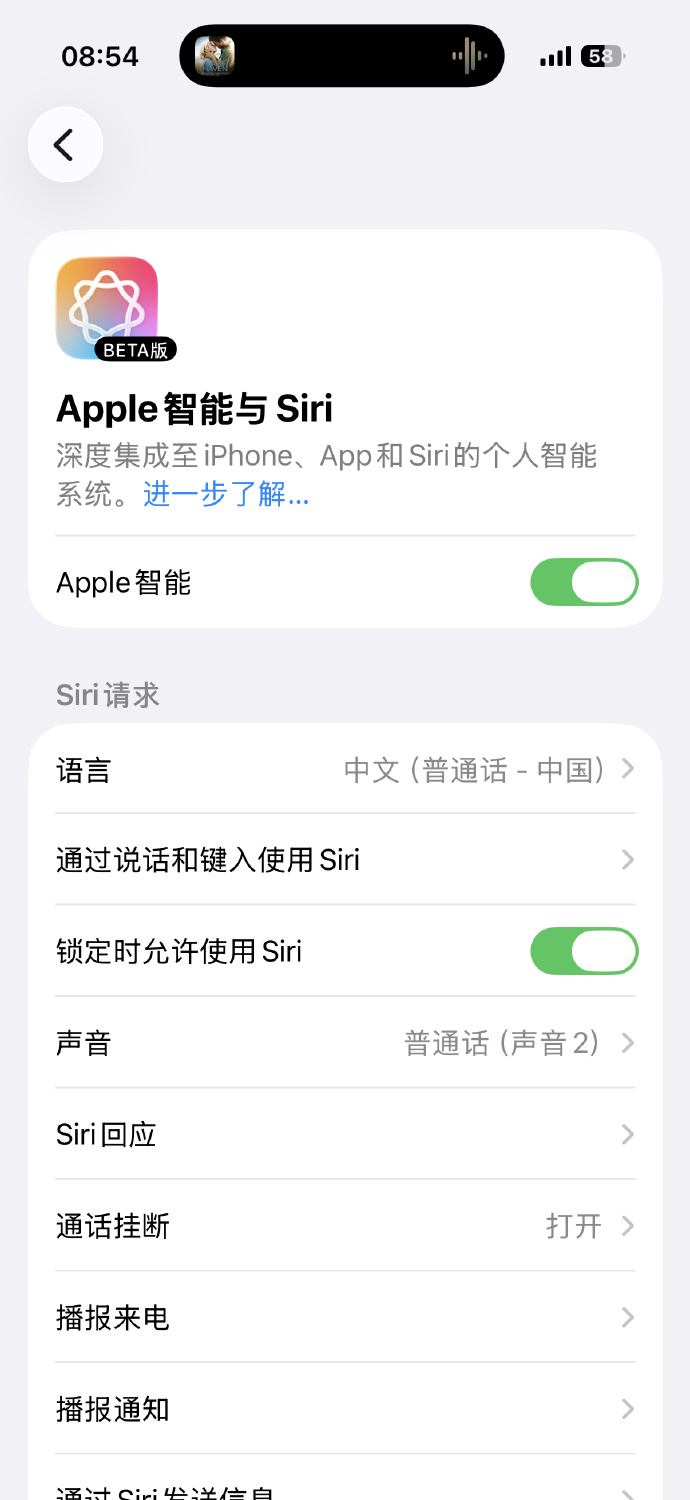690x1500 pixels.
Task: Disable 锁定时允许使用 Siri
Action: [x=583, y=951]
